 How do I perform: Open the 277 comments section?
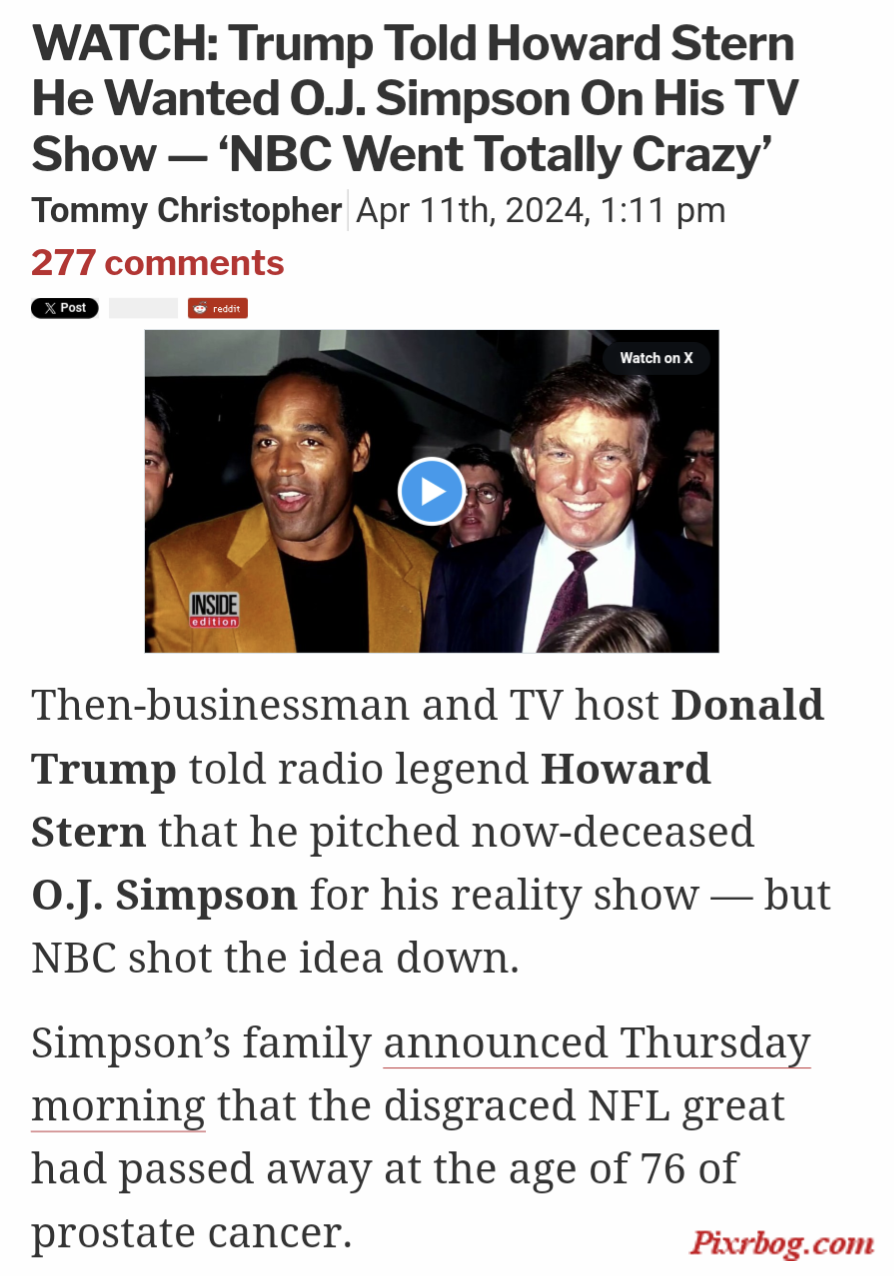click(x=158, y=263)
